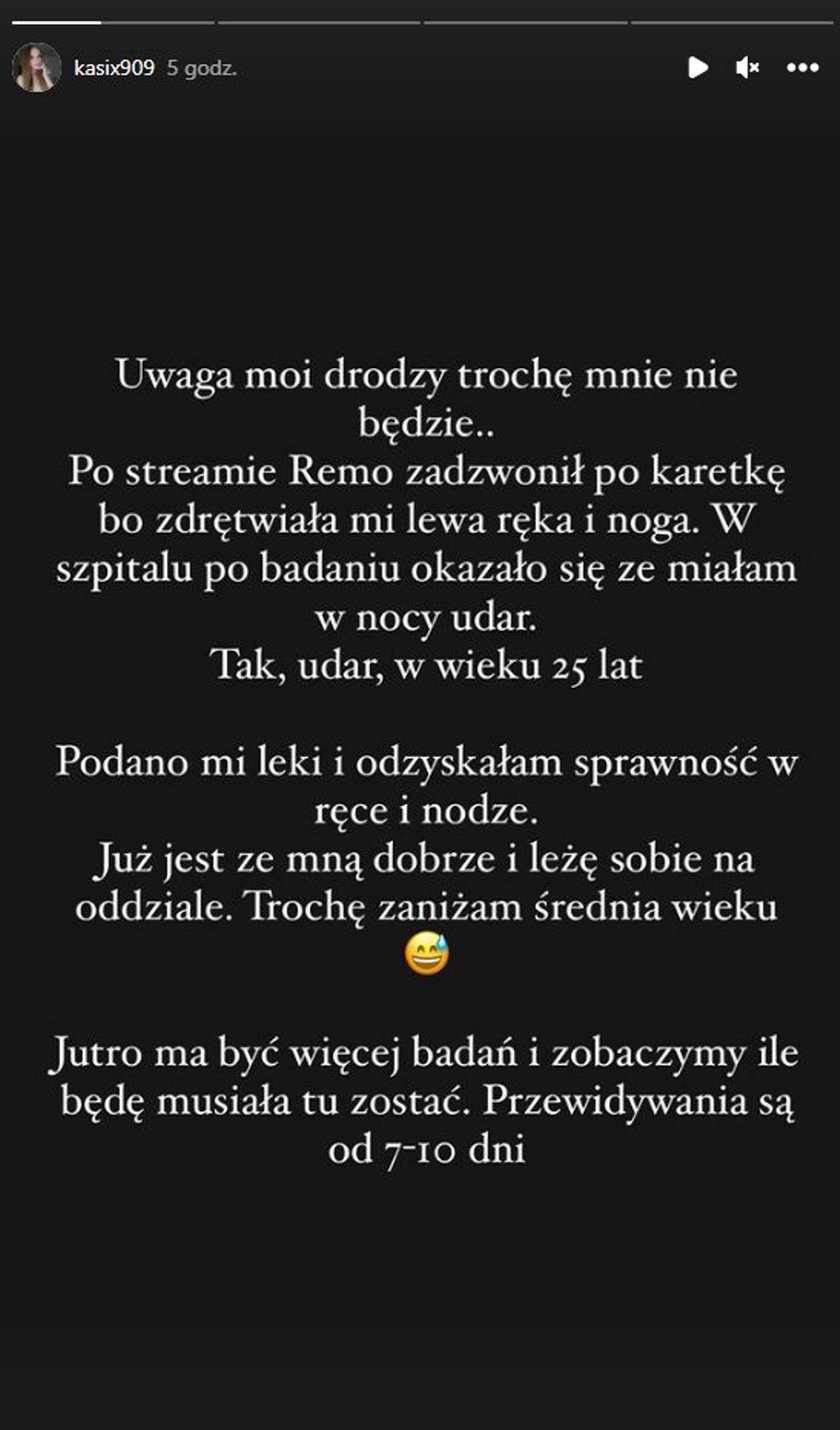This screenshot has width=840, height=1430.
Task: Resume story playback
Action: point(698,68)
